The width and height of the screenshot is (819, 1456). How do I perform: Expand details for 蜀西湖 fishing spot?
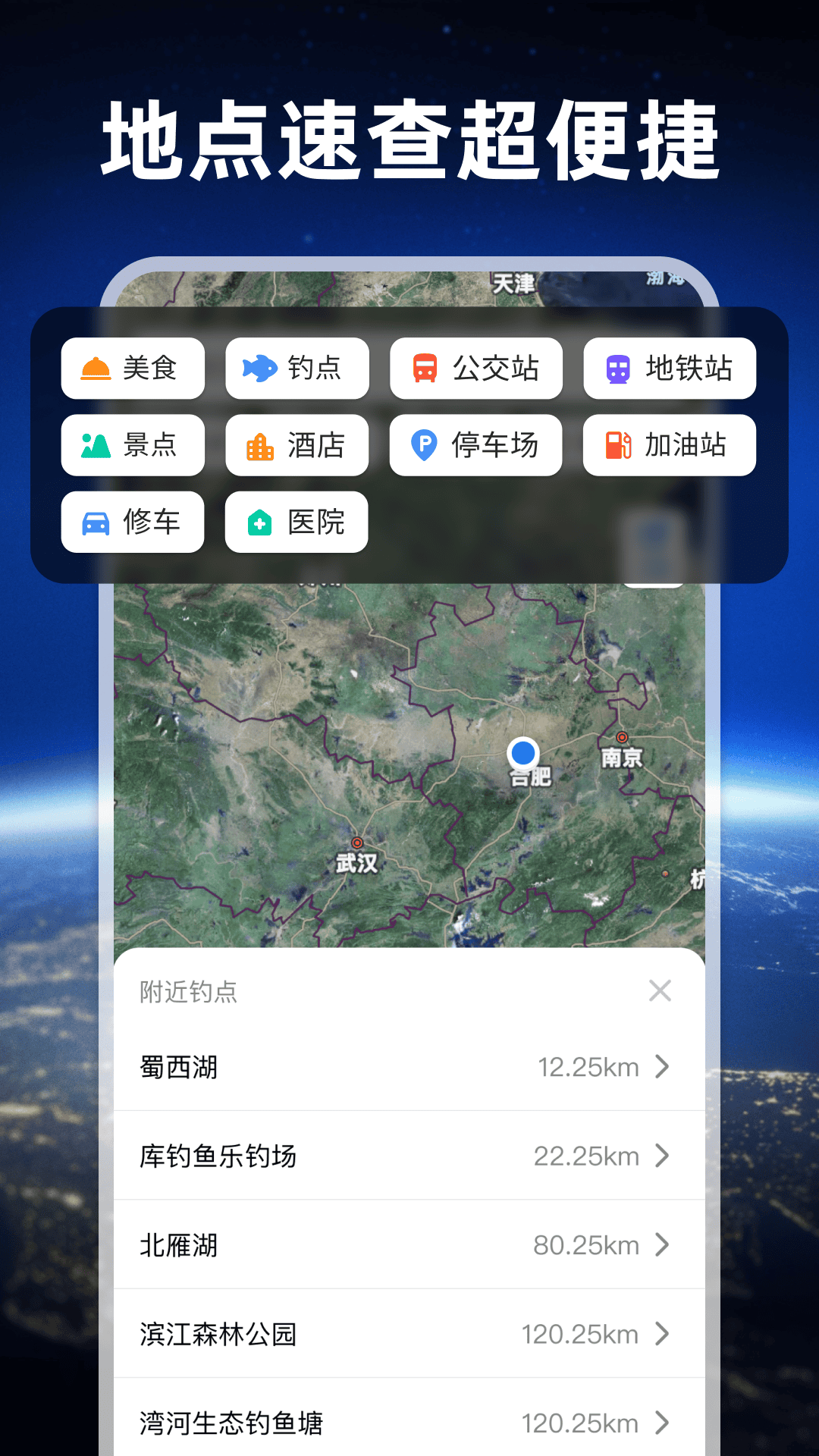pos(661,1066)
